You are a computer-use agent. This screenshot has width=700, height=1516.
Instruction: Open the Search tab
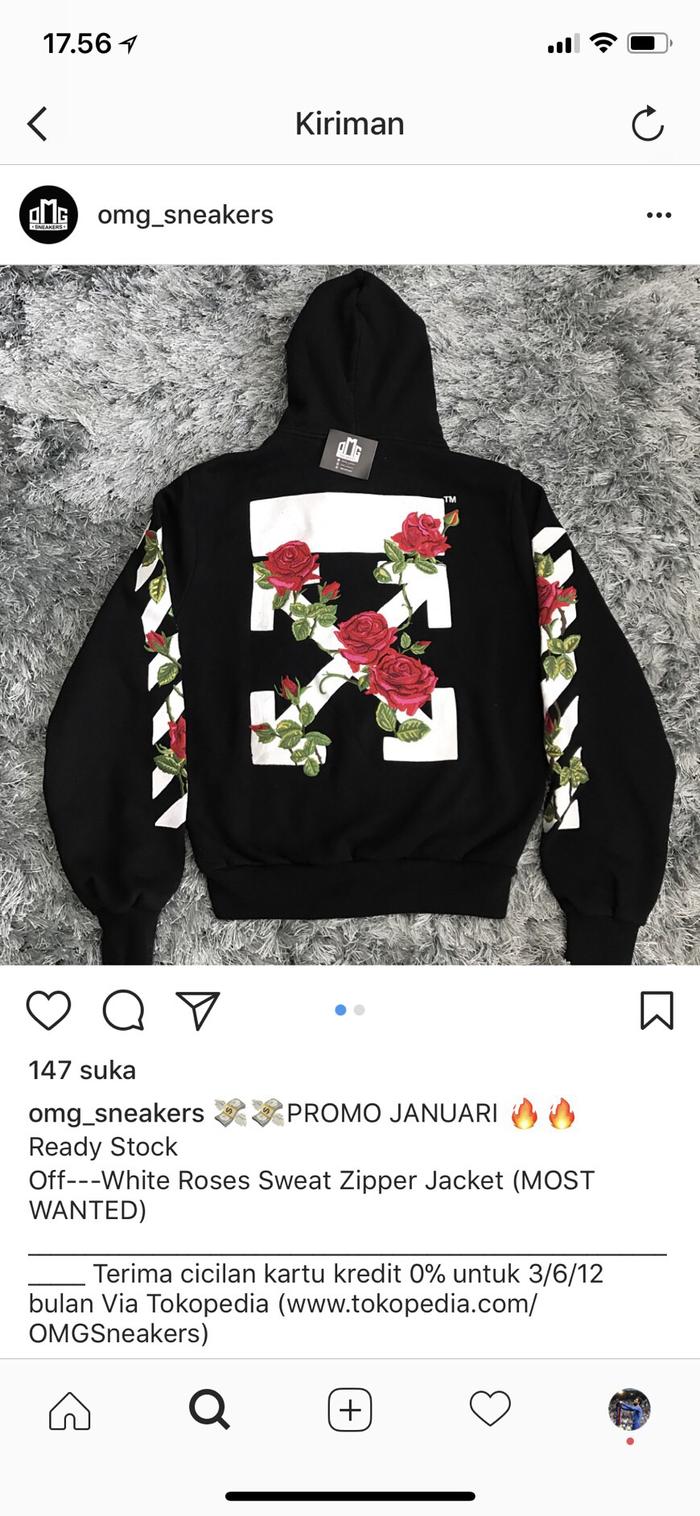[x=209, y=1410]
